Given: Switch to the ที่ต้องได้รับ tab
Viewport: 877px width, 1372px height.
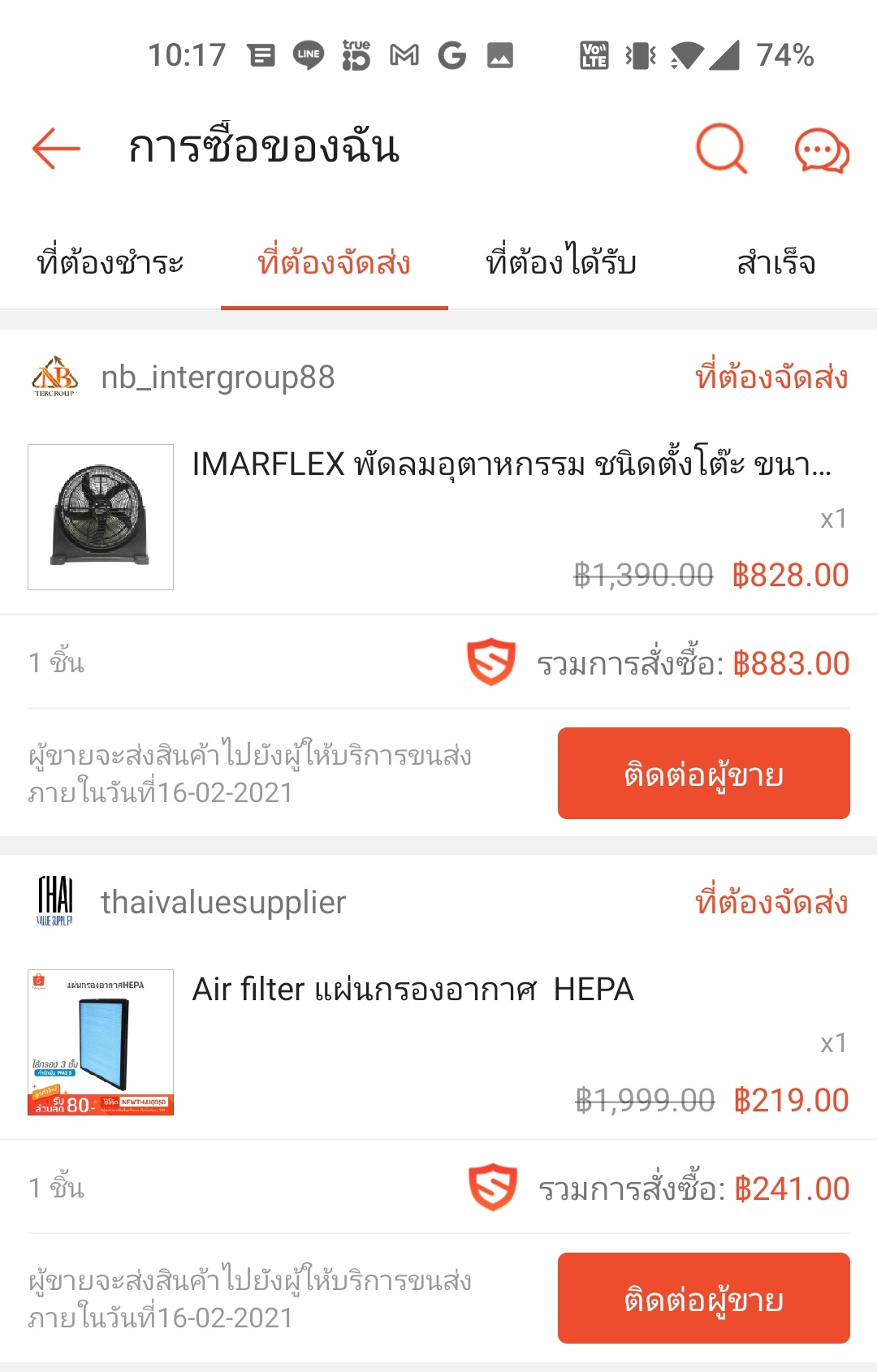Looking at the screenshot, I should pos(560,262).
